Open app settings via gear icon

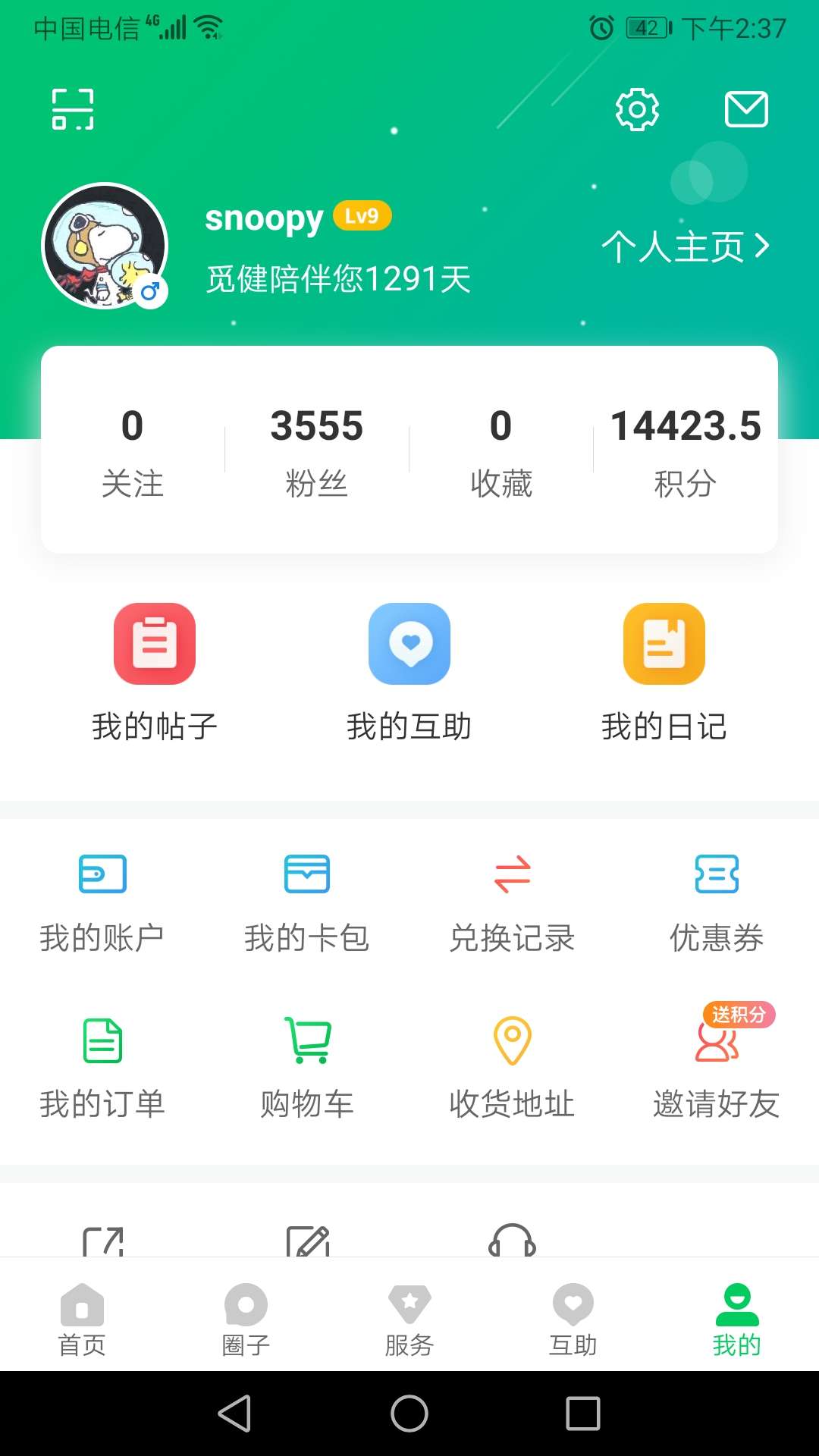tap(637, 108)
